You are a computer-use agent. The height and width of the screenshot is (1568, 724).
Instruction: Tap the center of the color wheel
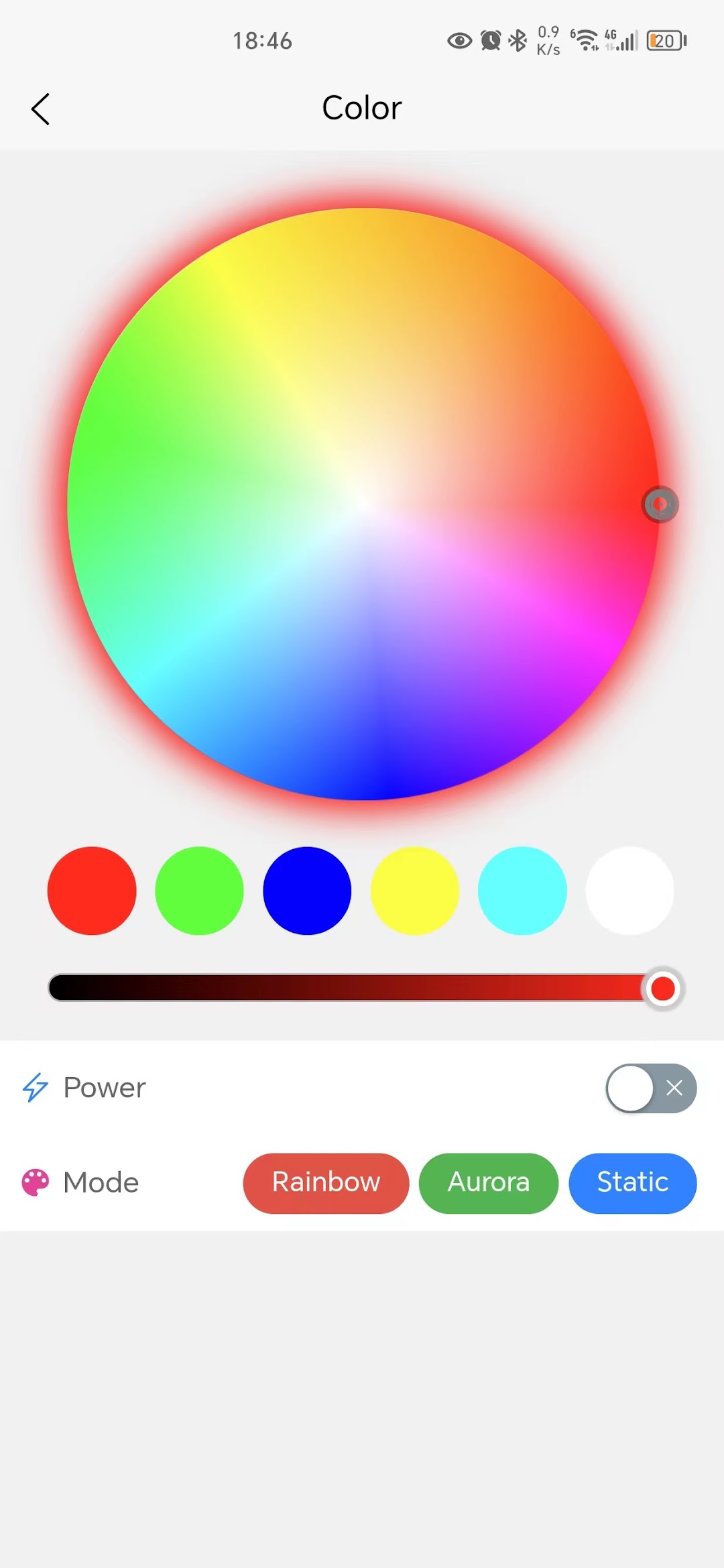pyautogui.click(x=363, y=504)
